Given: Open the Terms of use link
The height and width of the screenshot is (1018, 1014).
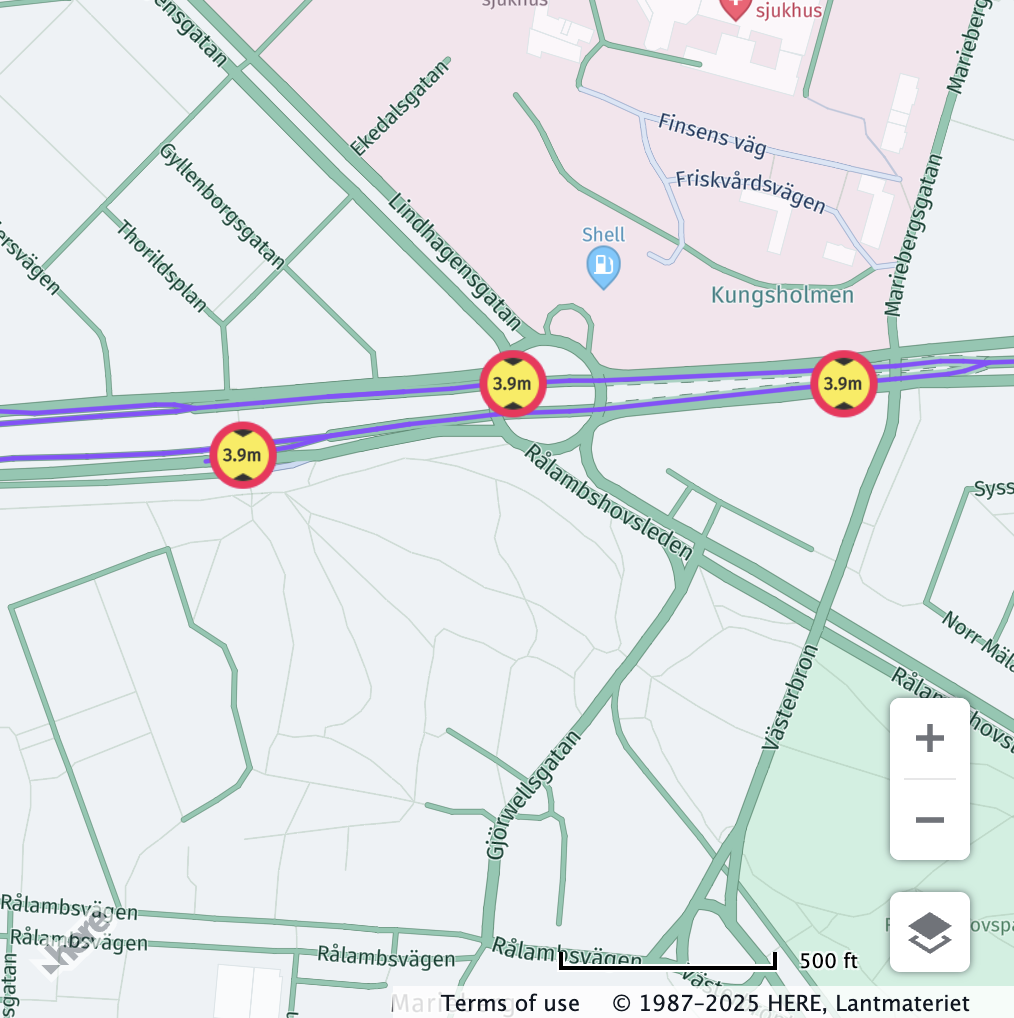Looking at the screenshot, I should tap(510, 1003).
